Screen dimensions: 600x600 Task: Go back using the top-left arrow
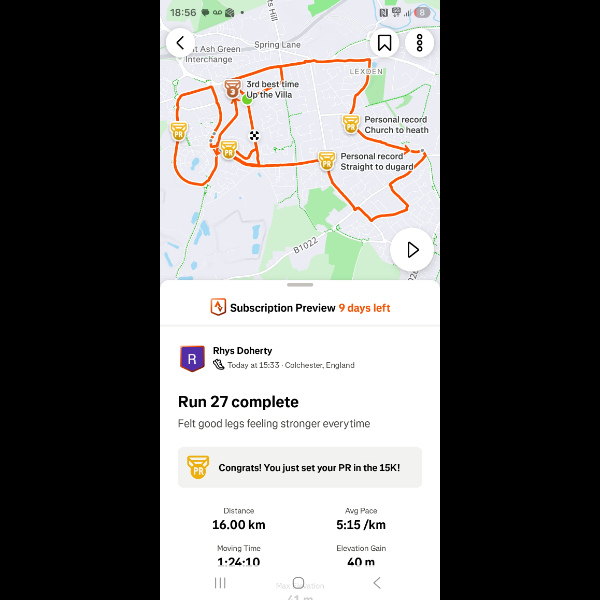[180, 43]
